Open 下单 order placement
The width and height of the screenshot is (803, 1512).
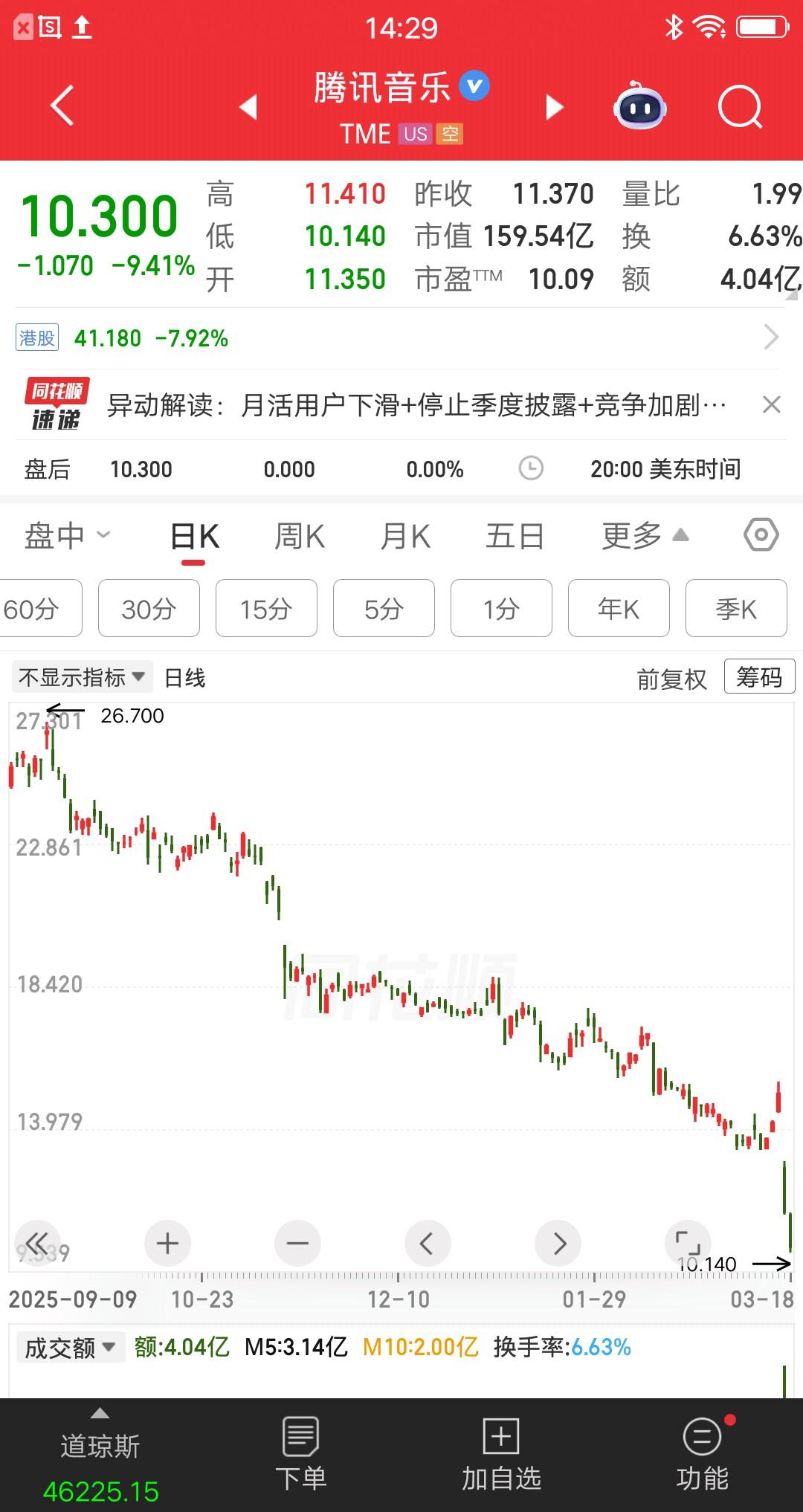300,1457
